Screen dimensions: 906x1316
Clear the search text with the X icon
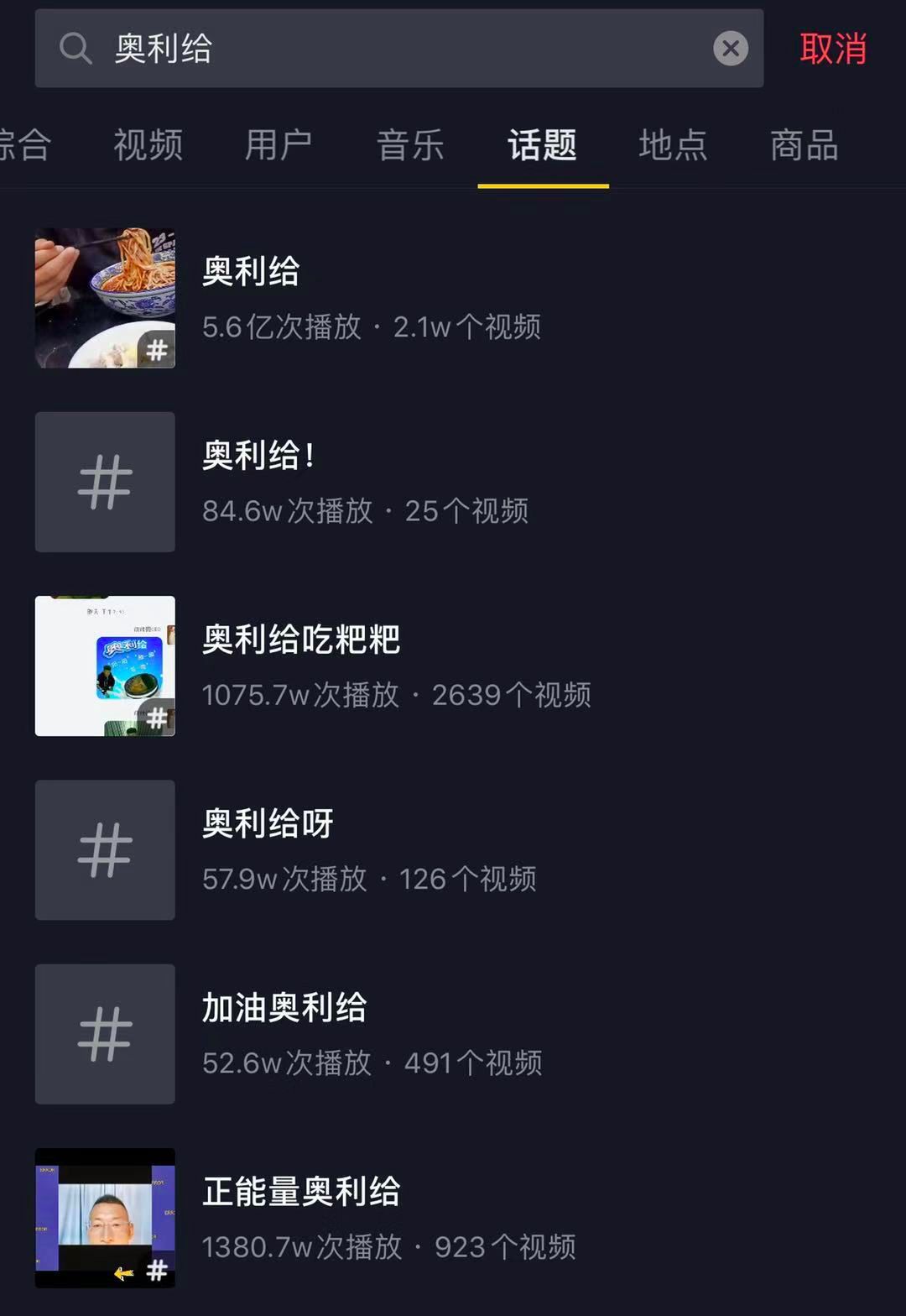731,49
